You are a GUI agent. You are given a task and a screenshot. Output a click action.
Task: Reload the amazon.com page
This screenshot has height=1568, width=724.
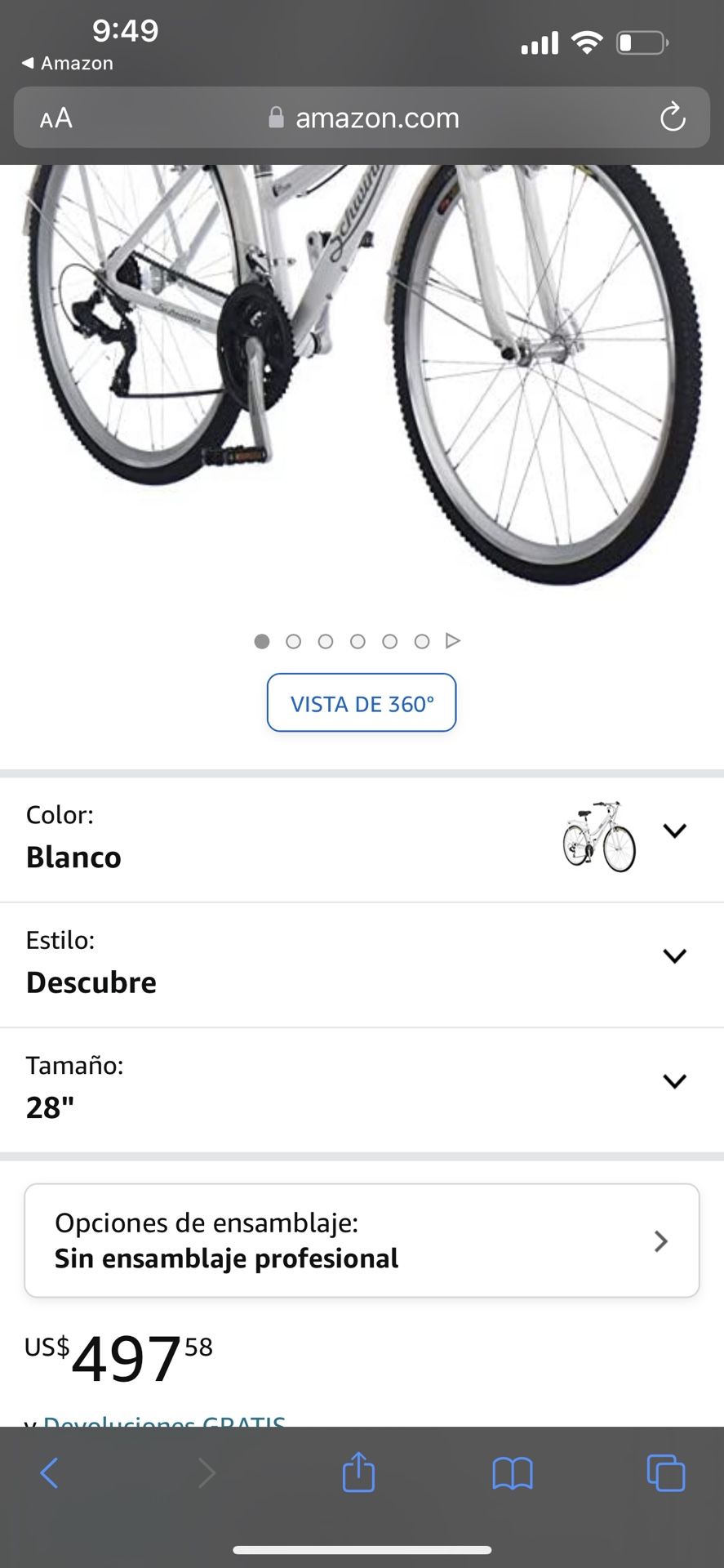(x=673, y=118)
